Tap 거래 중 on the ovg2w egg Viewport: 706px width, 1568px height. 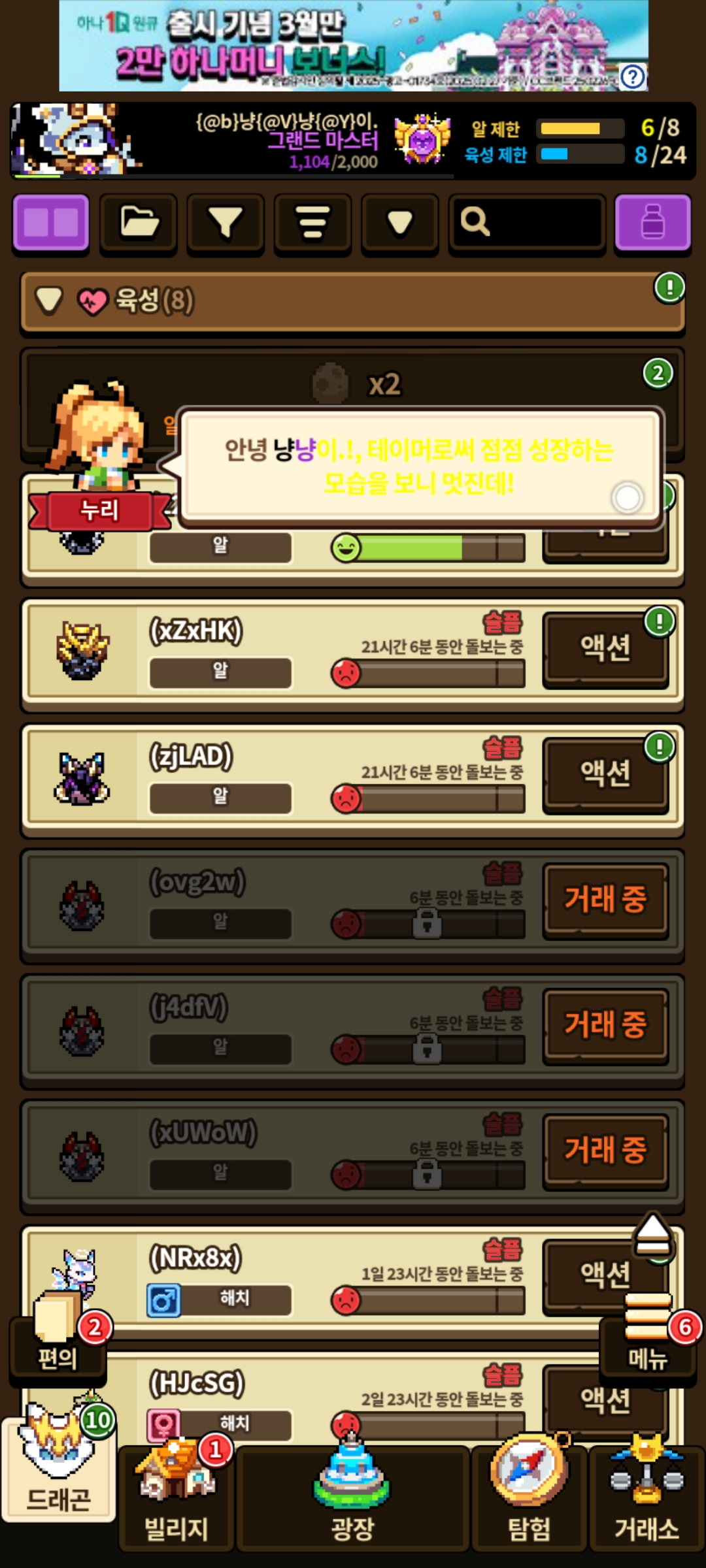[605, 900]
